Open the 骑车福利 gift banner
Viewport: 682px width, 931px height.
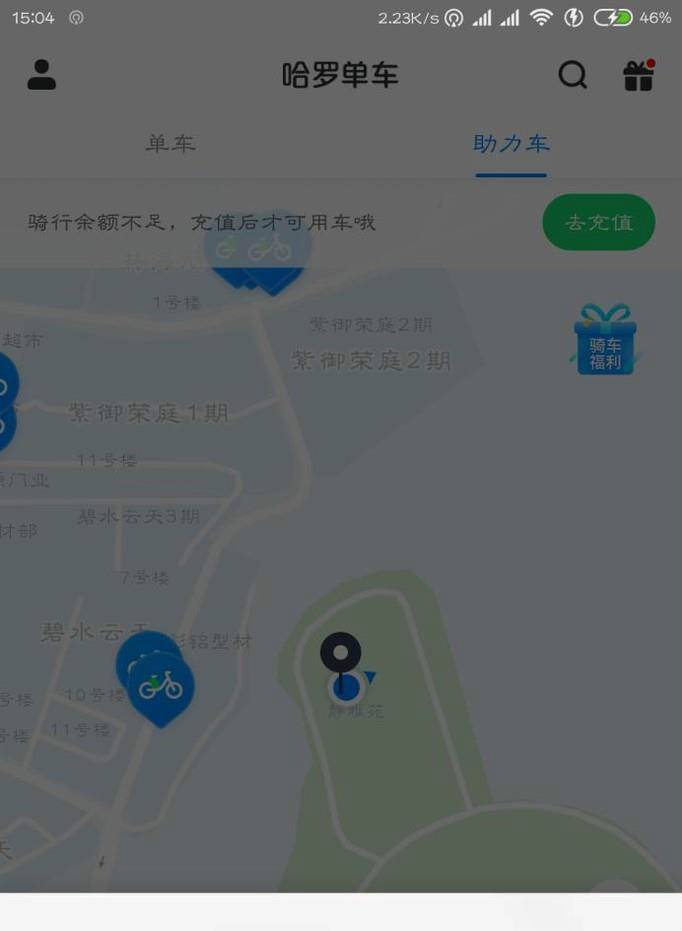(605, 341)
